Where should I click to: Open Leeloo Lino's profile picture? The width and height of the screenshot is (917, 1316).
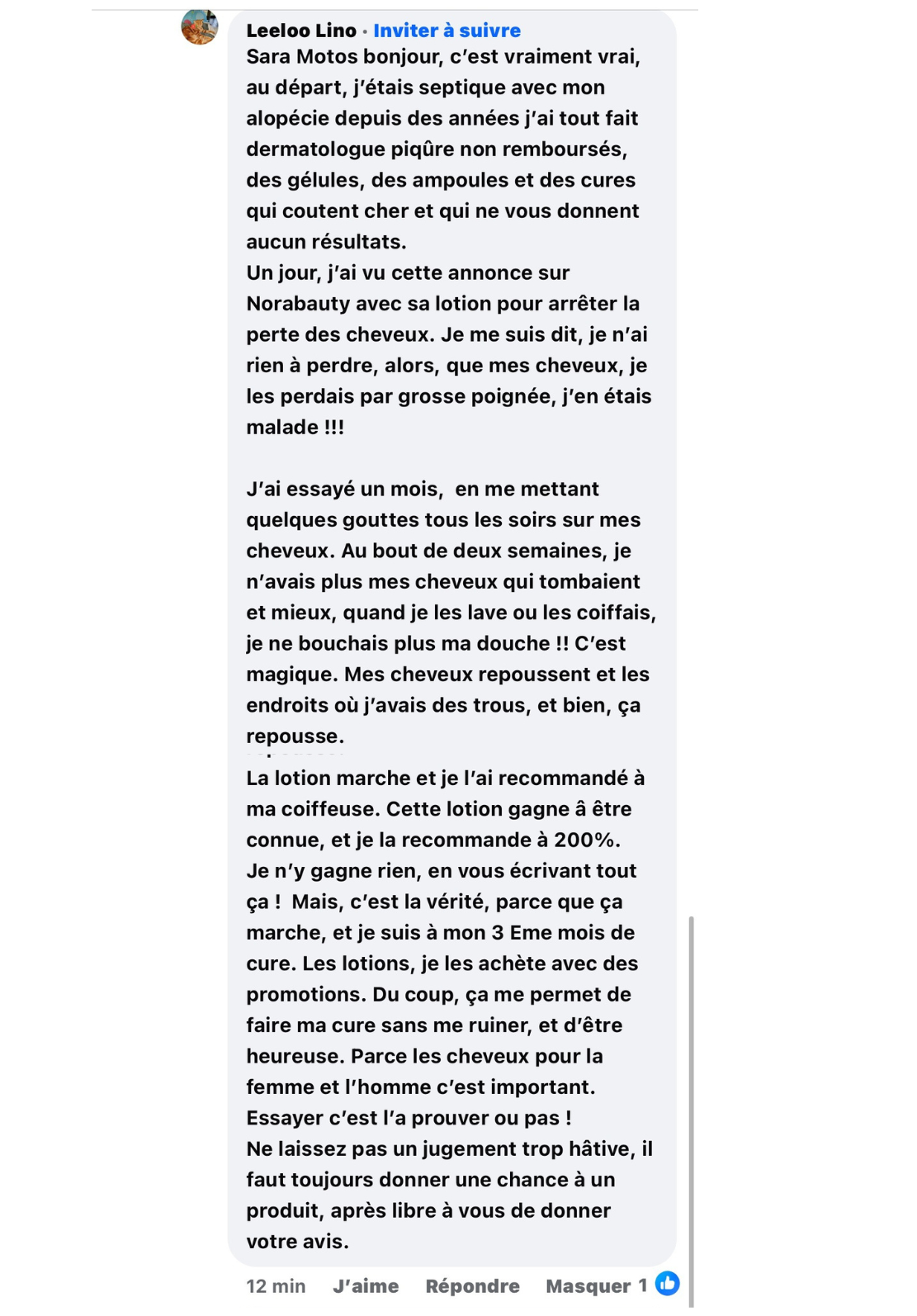(x=200, y=26)
